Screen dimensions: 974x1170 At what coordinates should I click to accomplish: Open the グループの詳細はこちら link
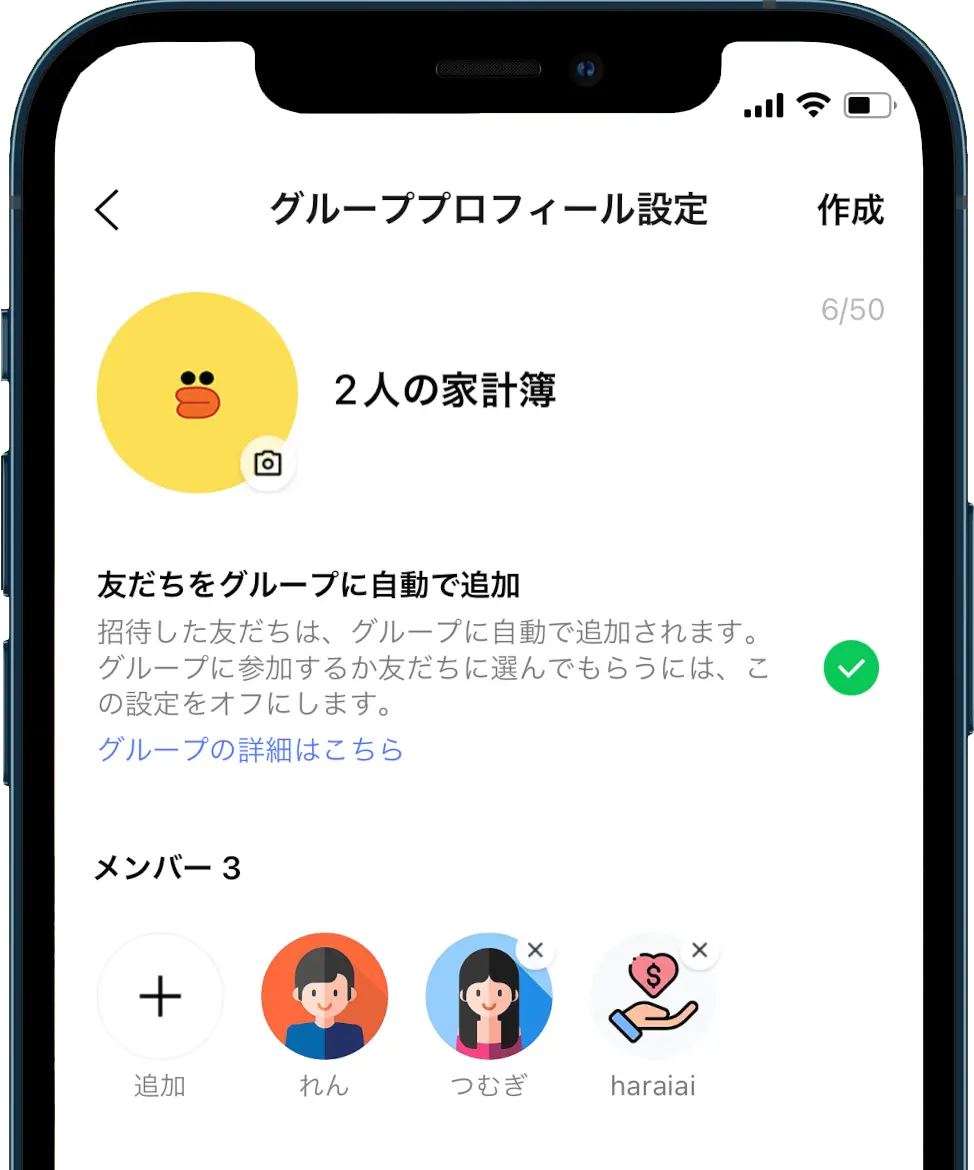click(250, 749)
